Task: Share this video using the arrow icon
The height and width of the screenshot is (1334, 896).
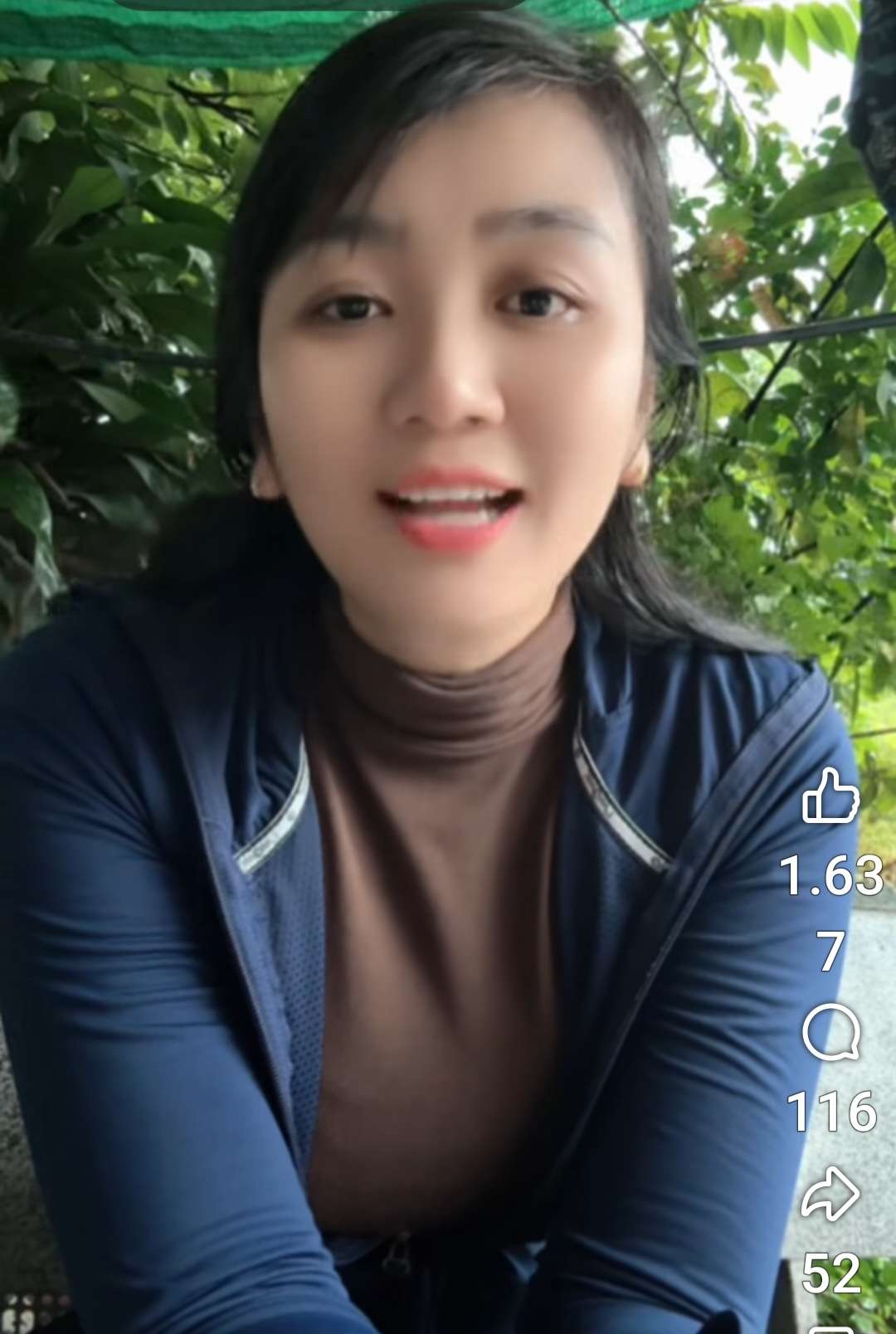Action: [830, 1193]
